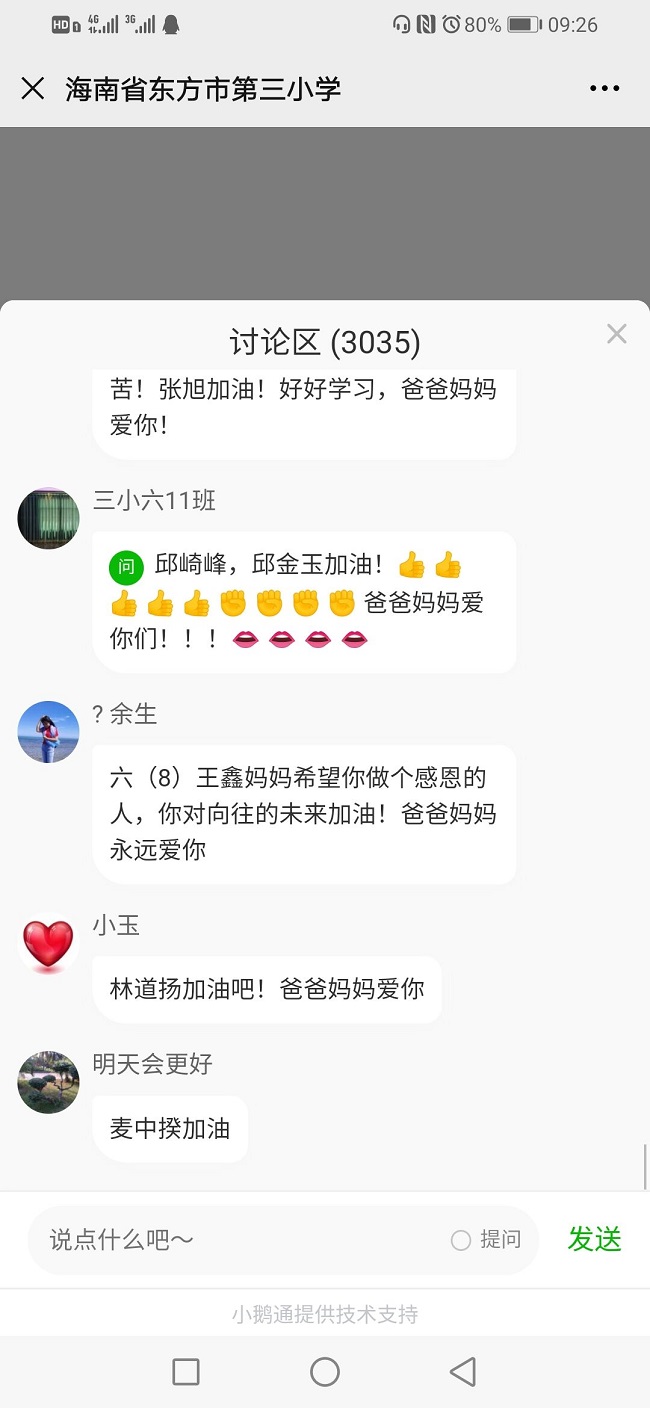Dismiss the 讨论区 discussion panel

[616, 334]
